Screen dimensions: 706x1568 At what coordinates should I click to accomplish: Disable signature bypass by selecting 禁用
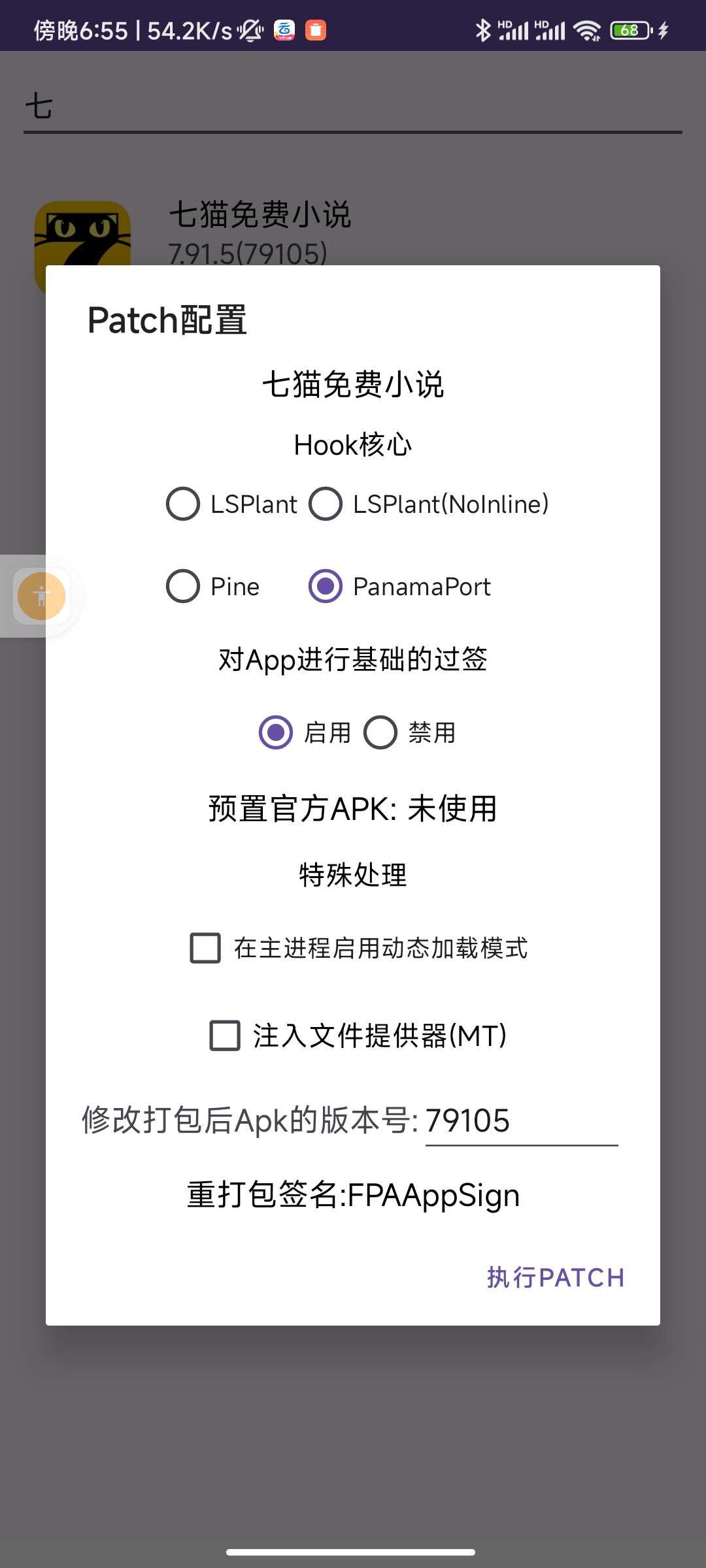coord(380,732)
